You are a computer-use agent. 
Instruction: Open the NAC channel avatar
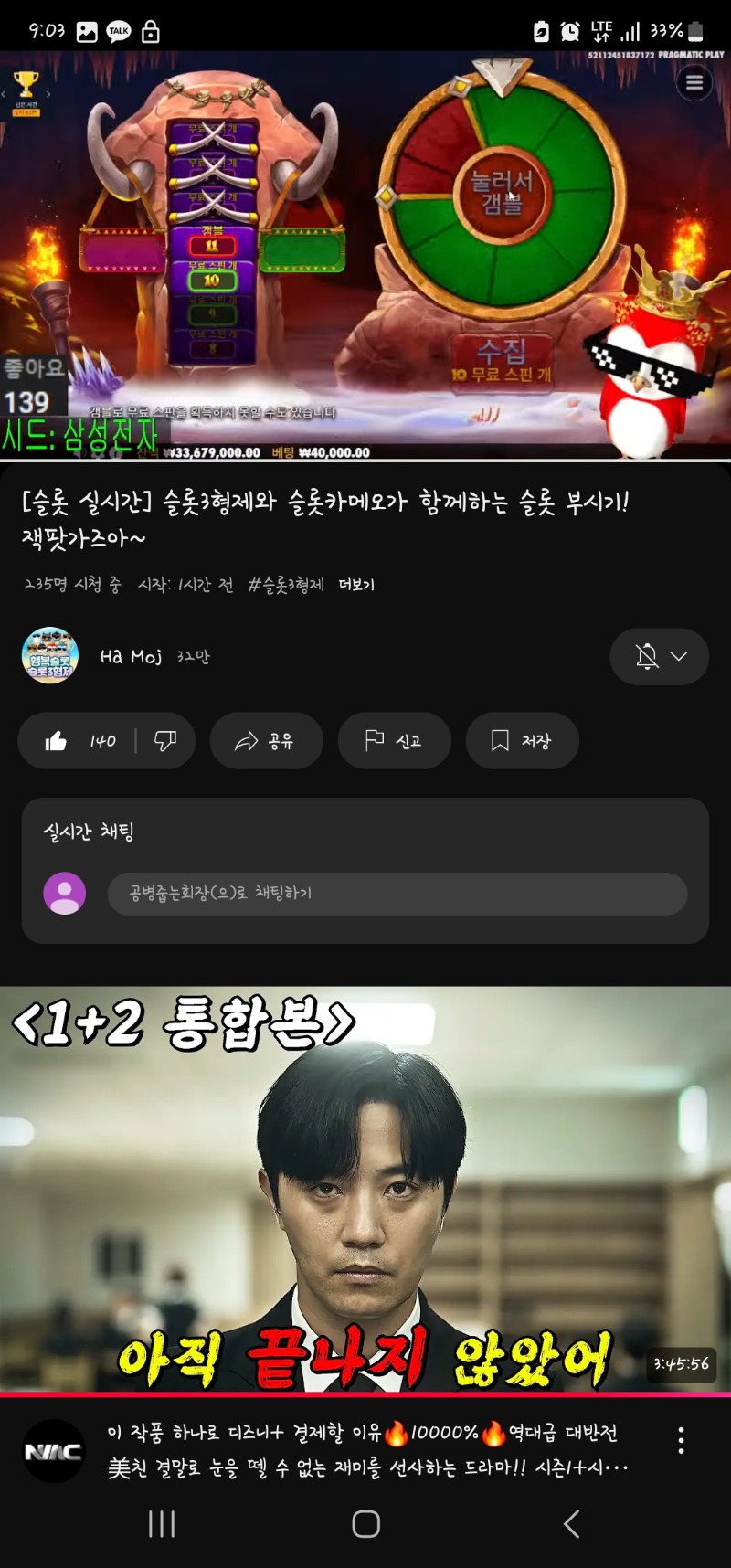coord(53,1451)
